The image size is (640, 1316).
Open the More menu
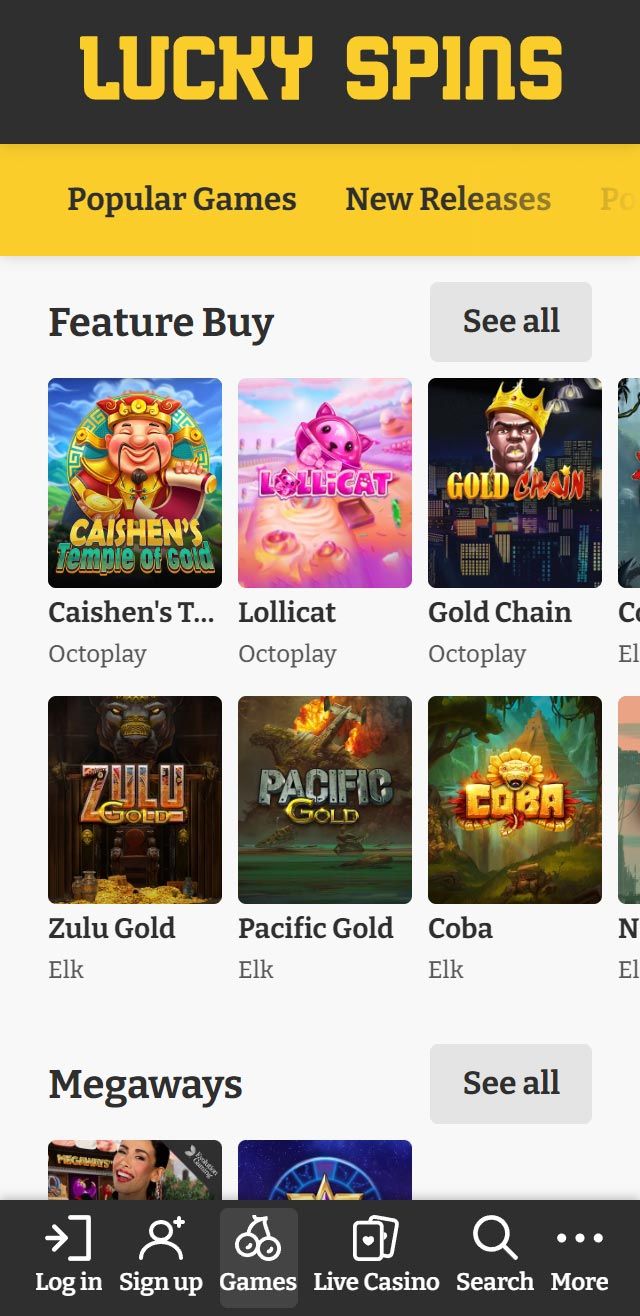point(579,1257)
